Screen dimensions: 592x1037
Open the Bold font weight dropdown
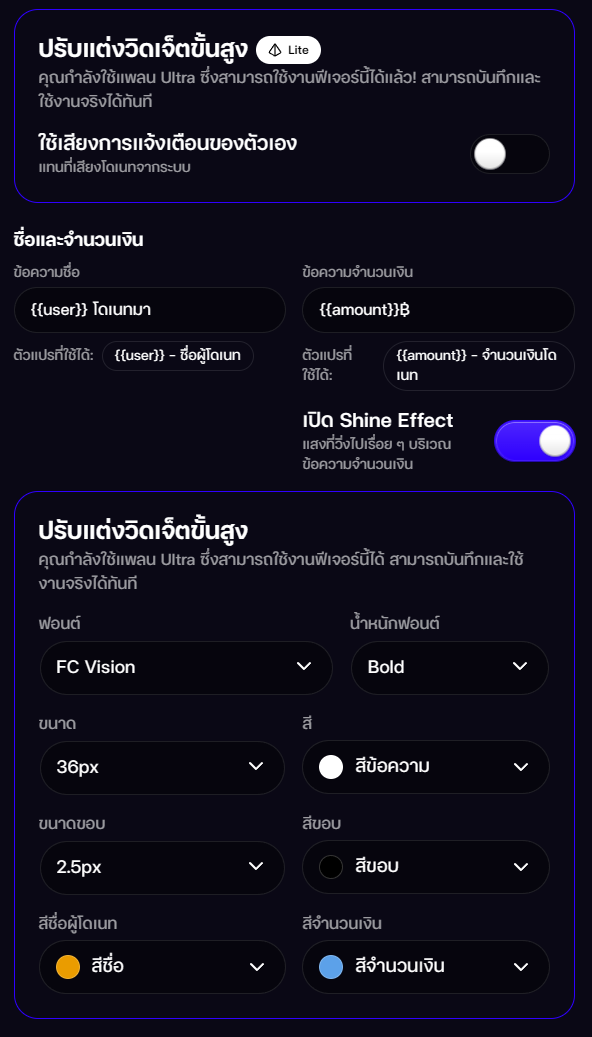tap(450, 667)
